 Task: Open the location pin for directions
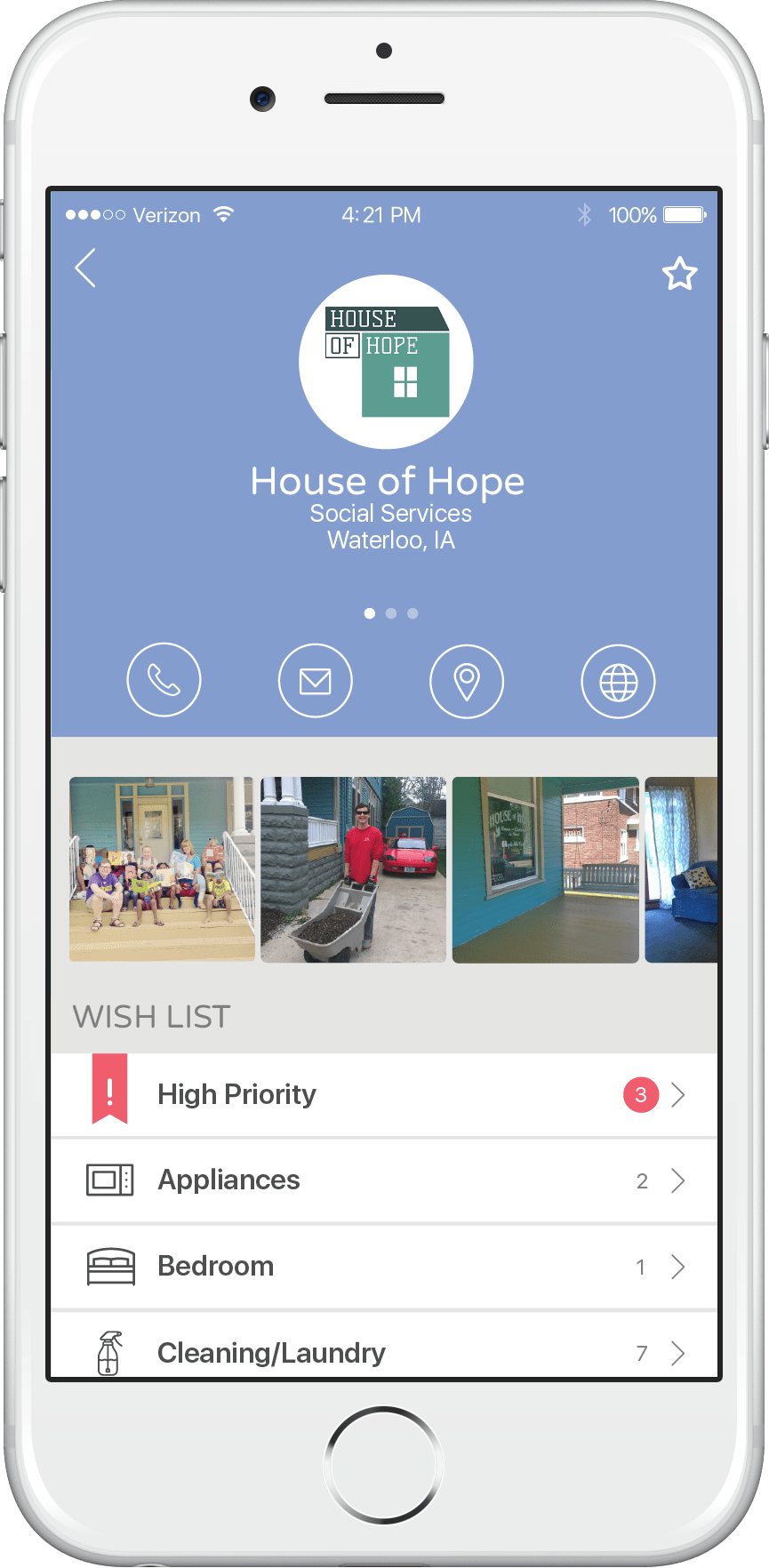(467, 681)
